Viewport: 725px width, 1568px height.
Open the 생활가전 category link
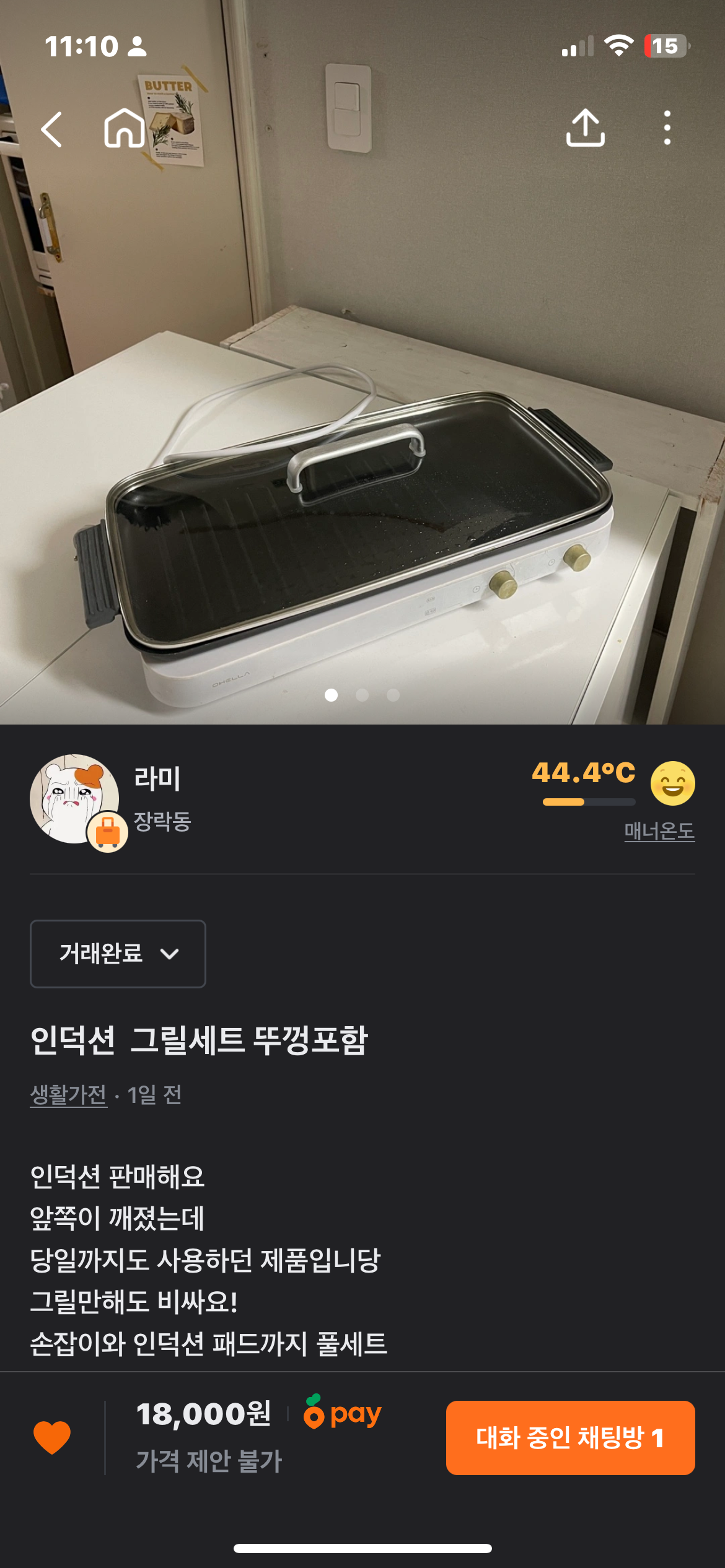(x=68, y=1095)
